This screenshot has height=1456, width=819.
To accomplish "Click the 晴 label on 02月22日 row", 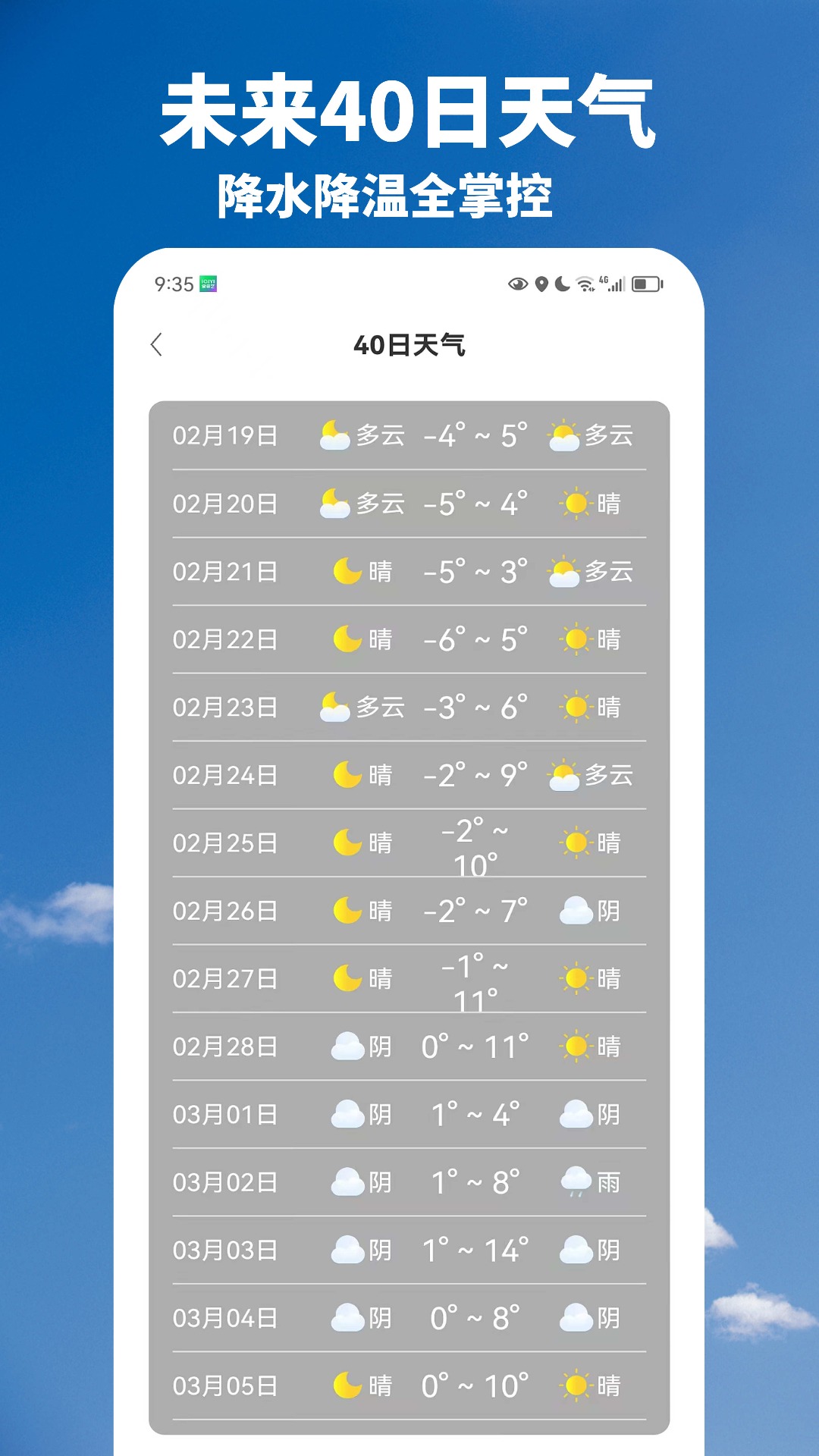I will pyautogui.click(x=381, y=639).
